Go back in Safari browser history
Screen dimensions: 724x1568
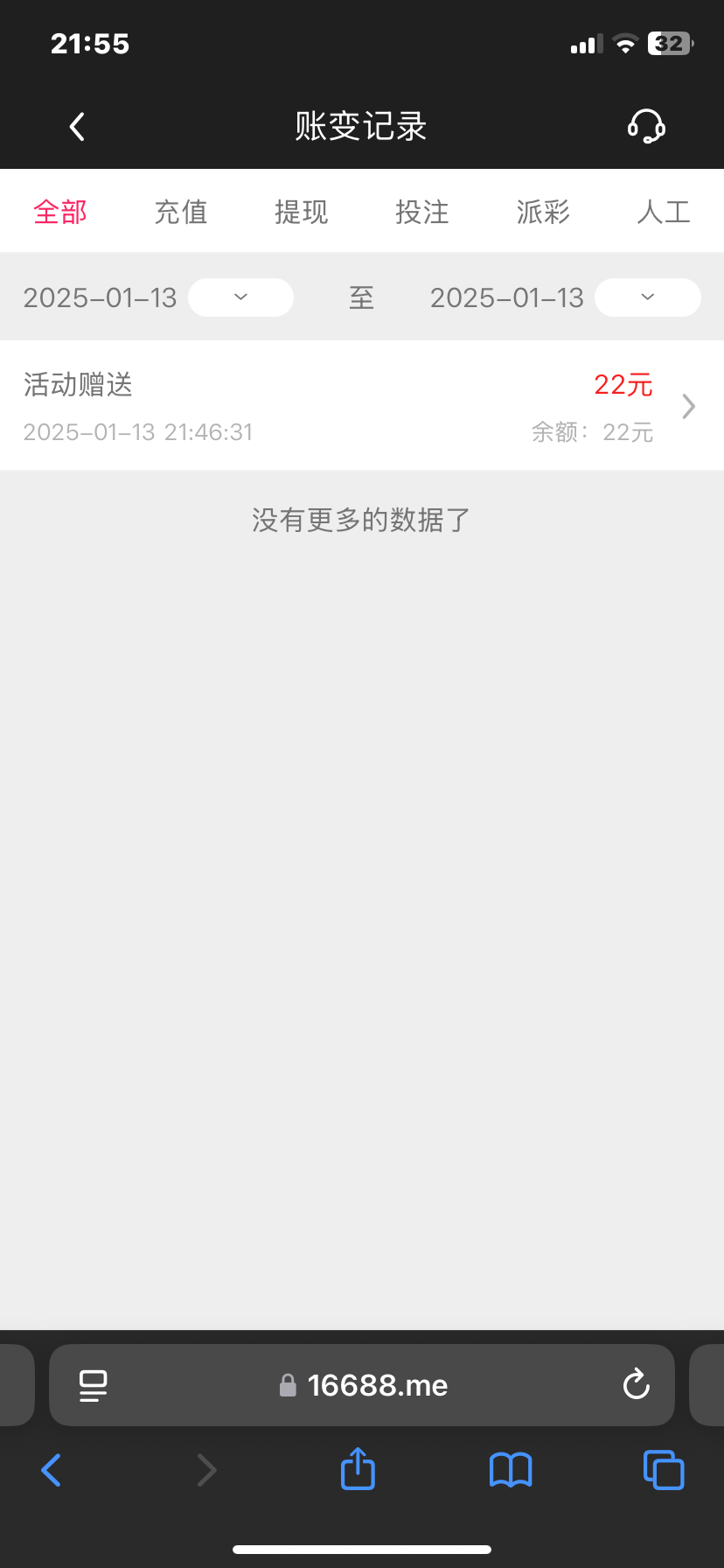[52, 1470]
